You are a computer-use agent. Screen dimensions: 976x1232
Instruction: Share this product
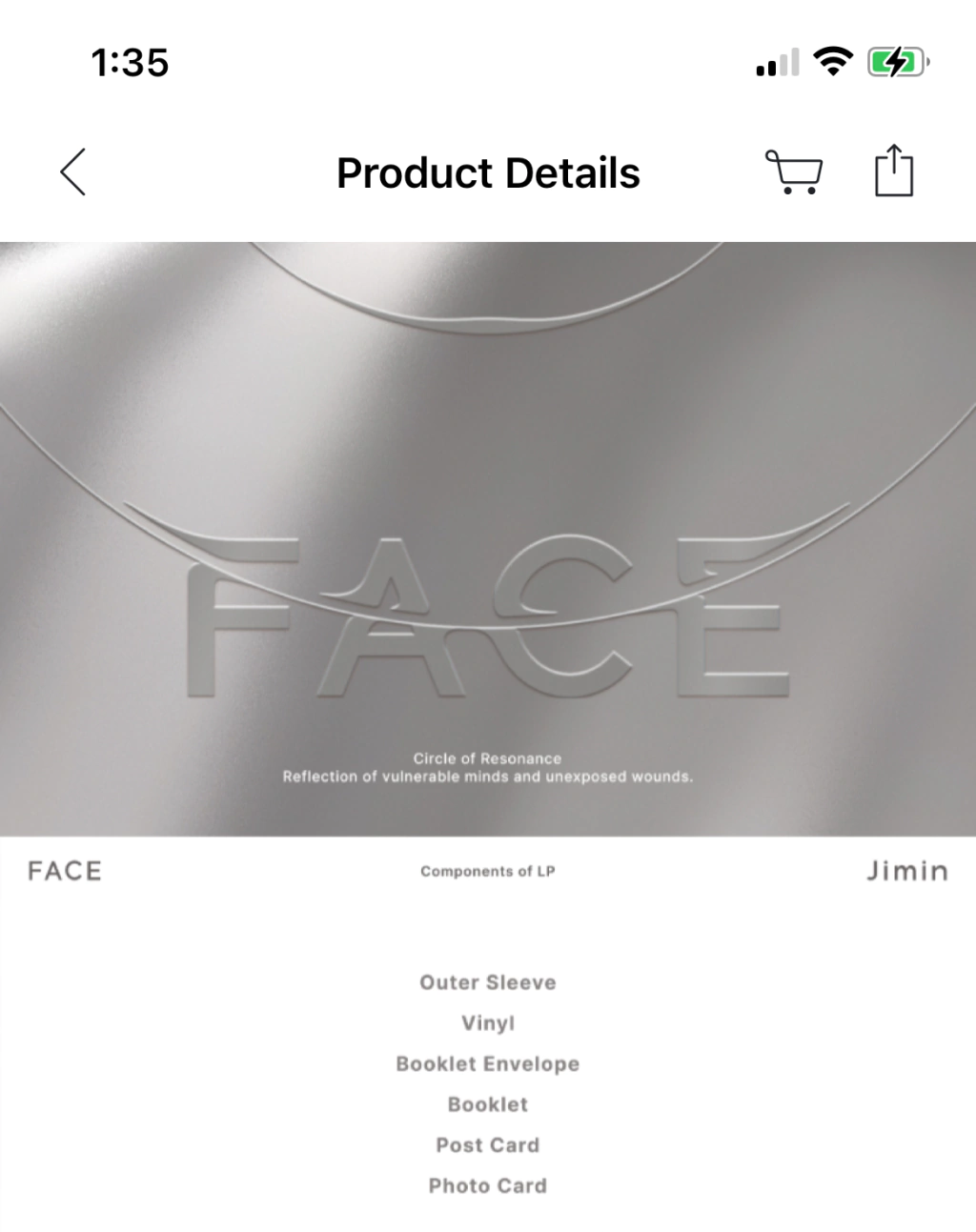coord(893,172)
